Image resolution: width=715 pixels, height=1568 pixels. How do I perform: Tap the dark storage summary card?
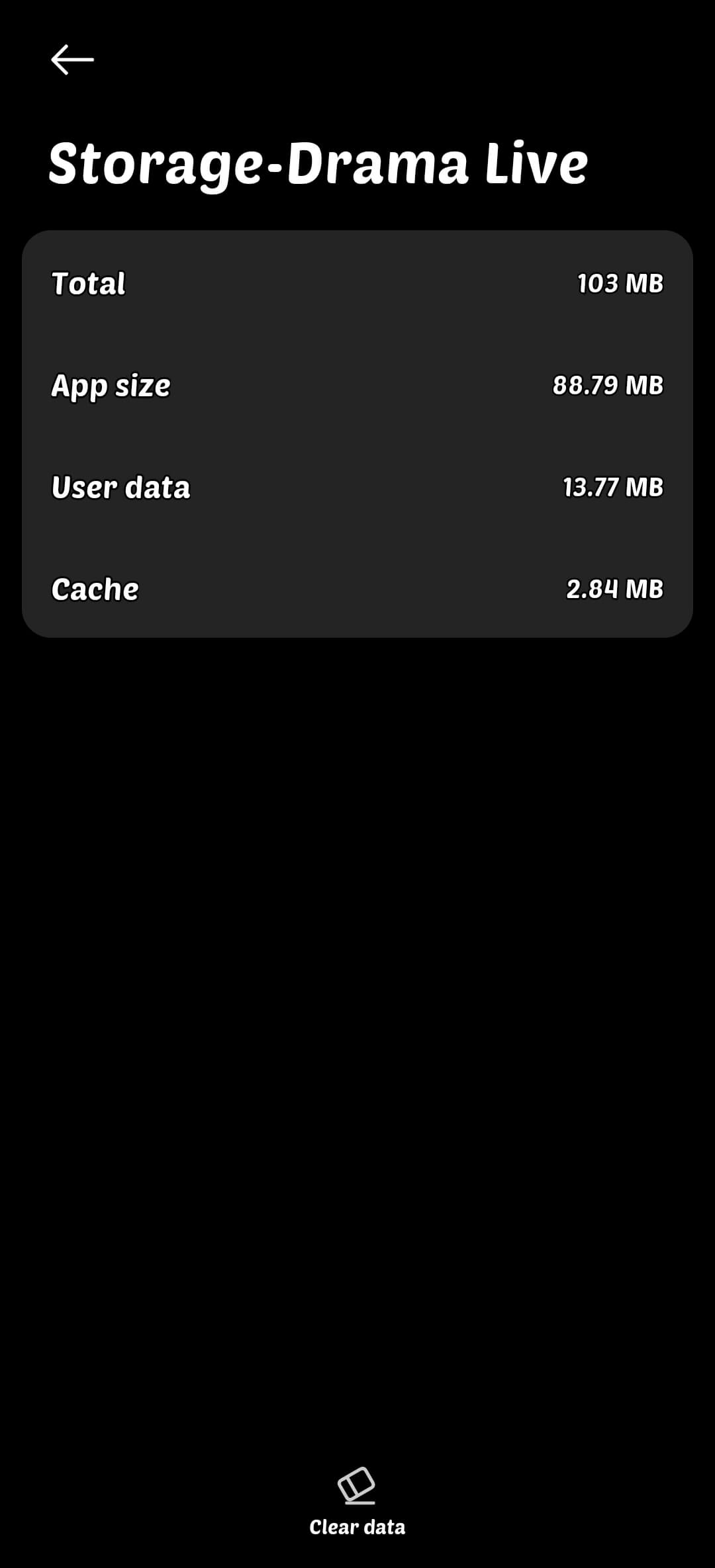(x=358, y=433)
